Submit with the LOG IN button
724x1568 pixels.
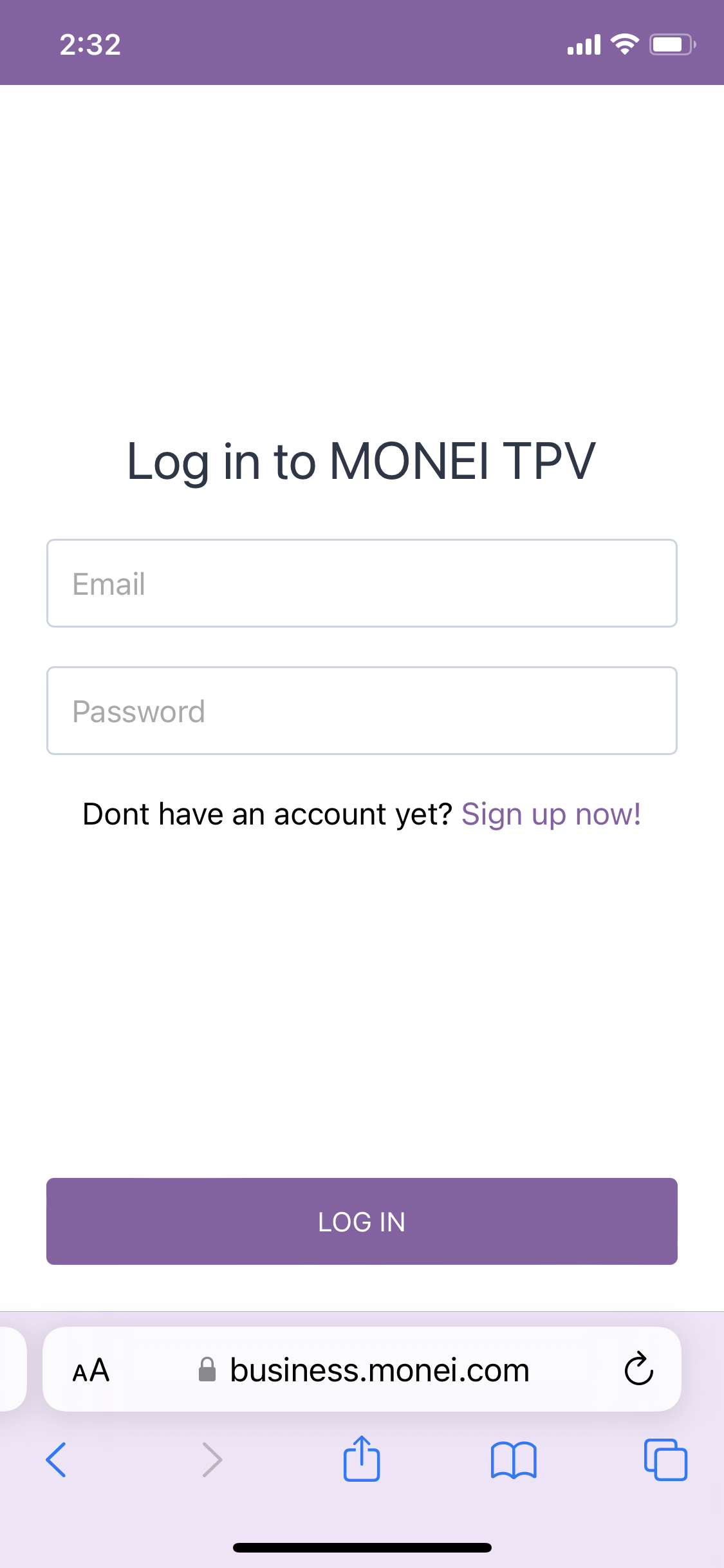(362, 1221)
